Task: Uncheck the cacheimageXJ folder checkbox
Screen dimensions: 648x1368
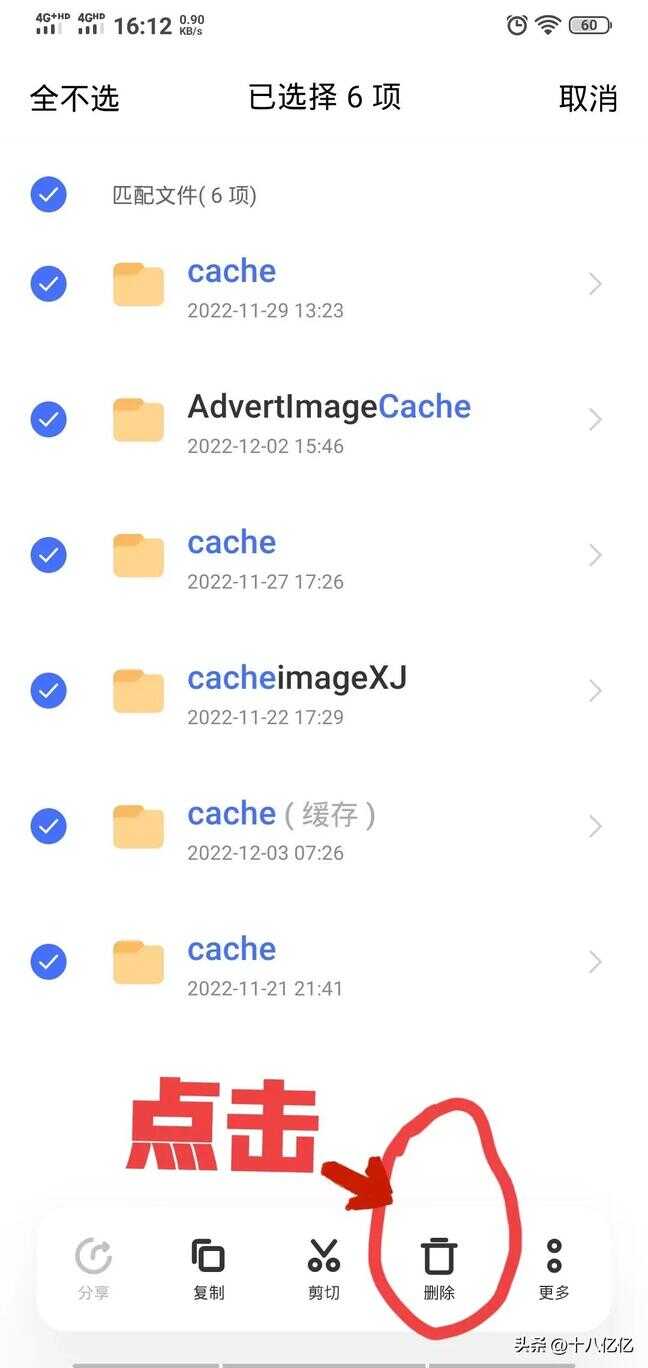Action: 48,691
